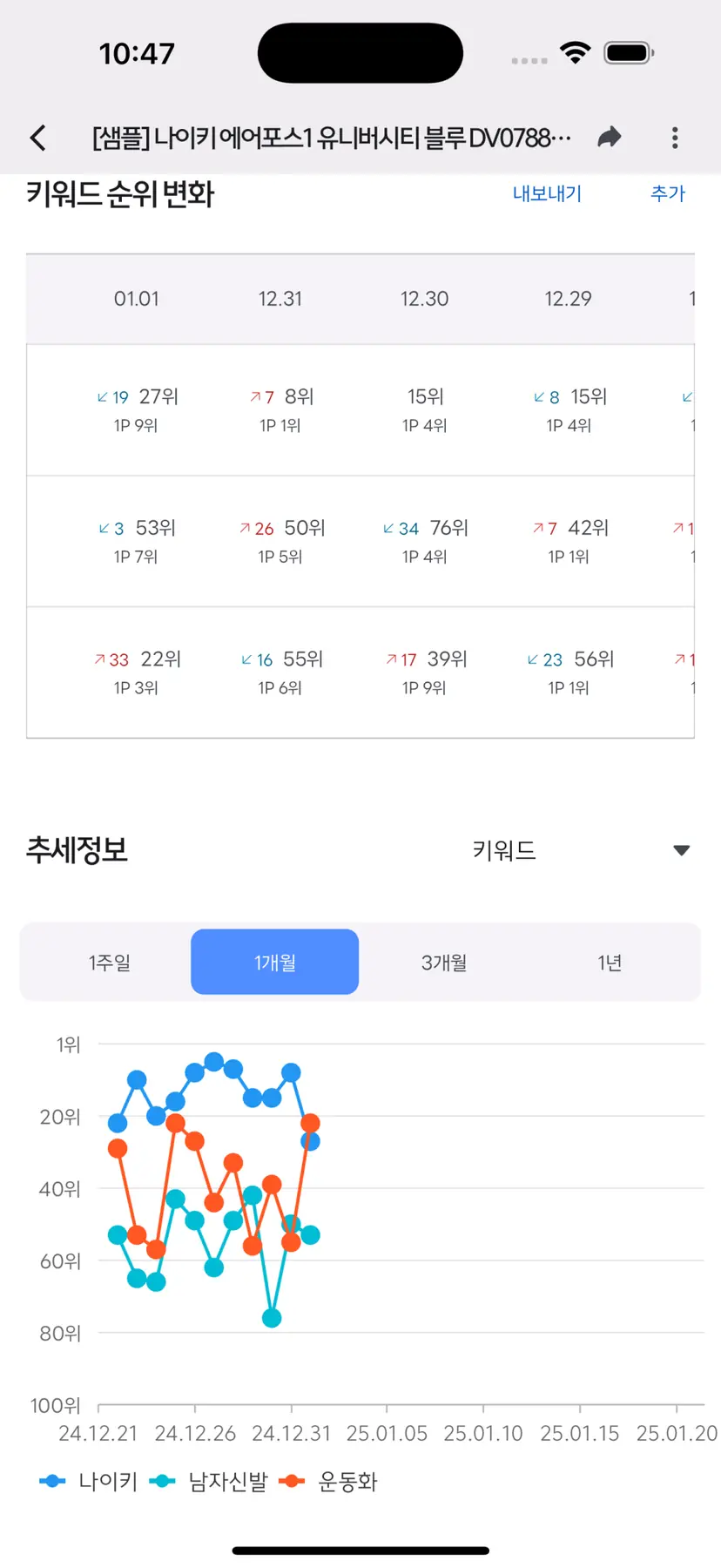This screenshot has height=1568, width=721.
Task: Switch the trend range to 1주일
Action: tap(109, 962)
